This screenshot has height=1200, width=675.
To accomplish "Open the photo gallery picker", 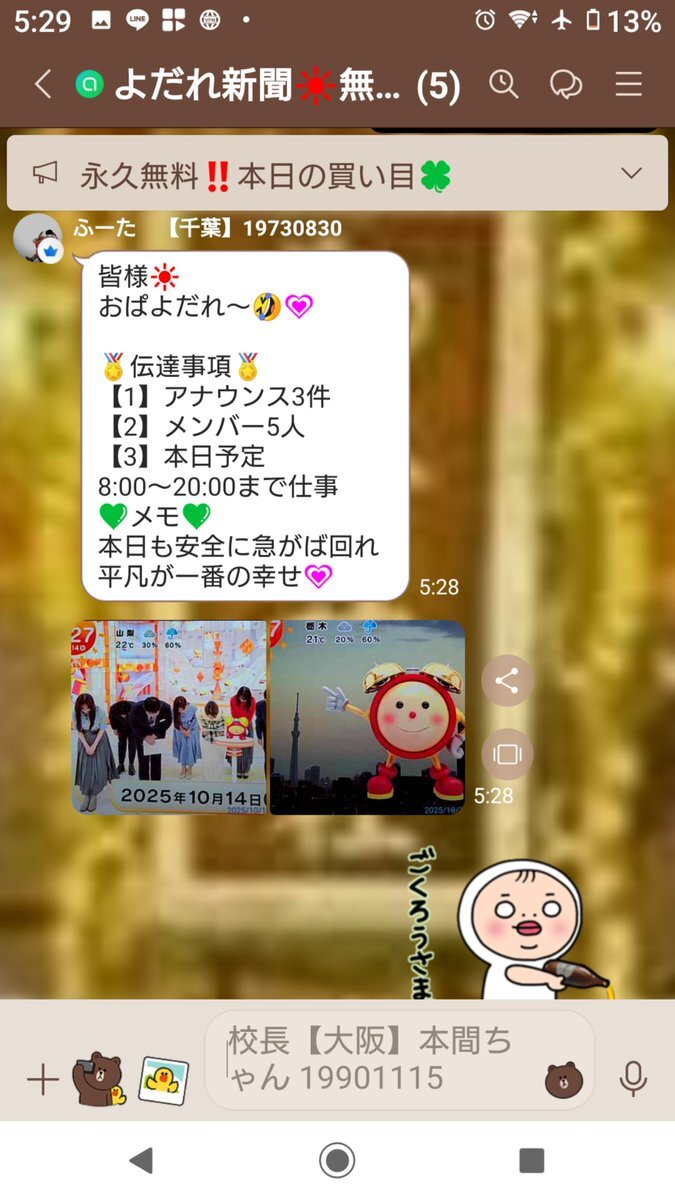I will coord(163,1079).
